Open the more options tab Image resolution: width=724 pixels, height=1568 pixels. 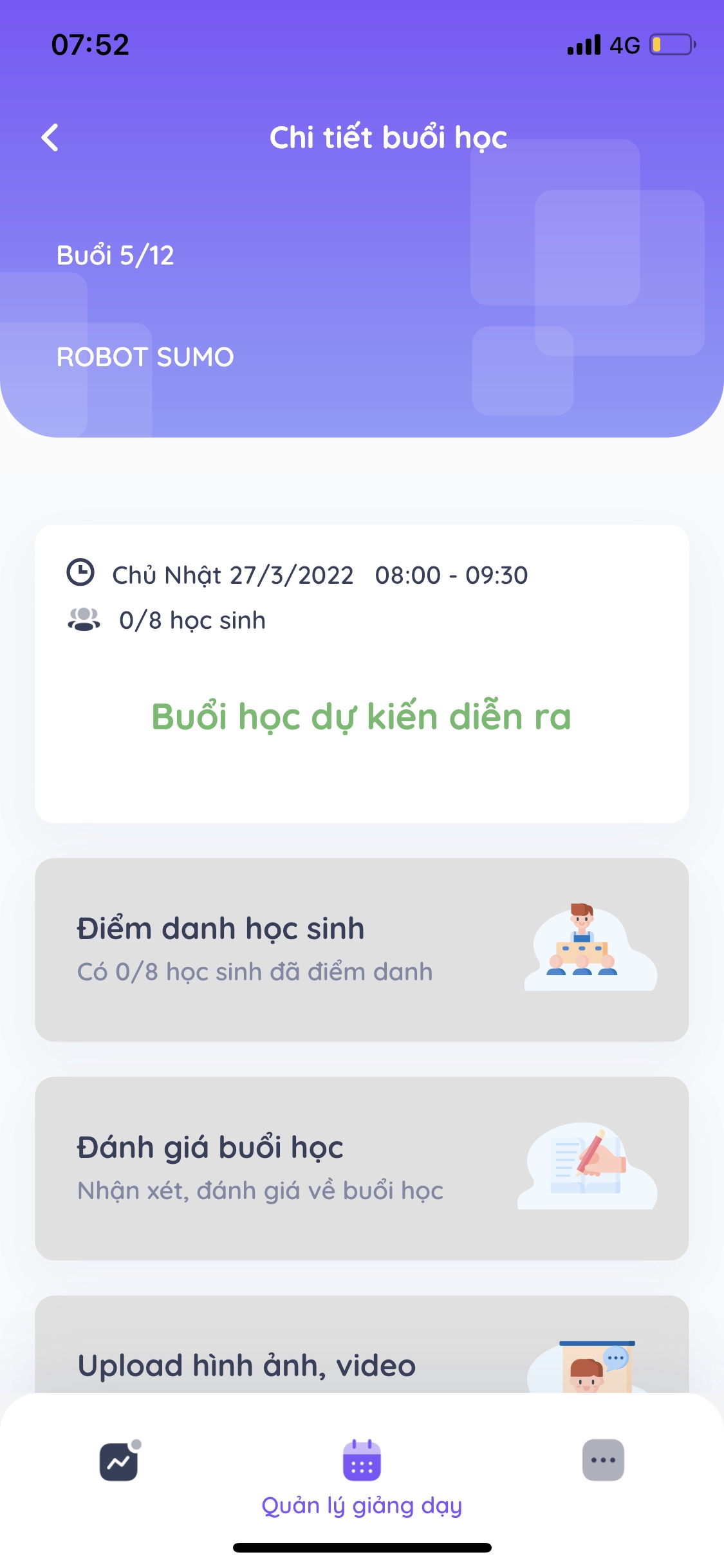603,1460
